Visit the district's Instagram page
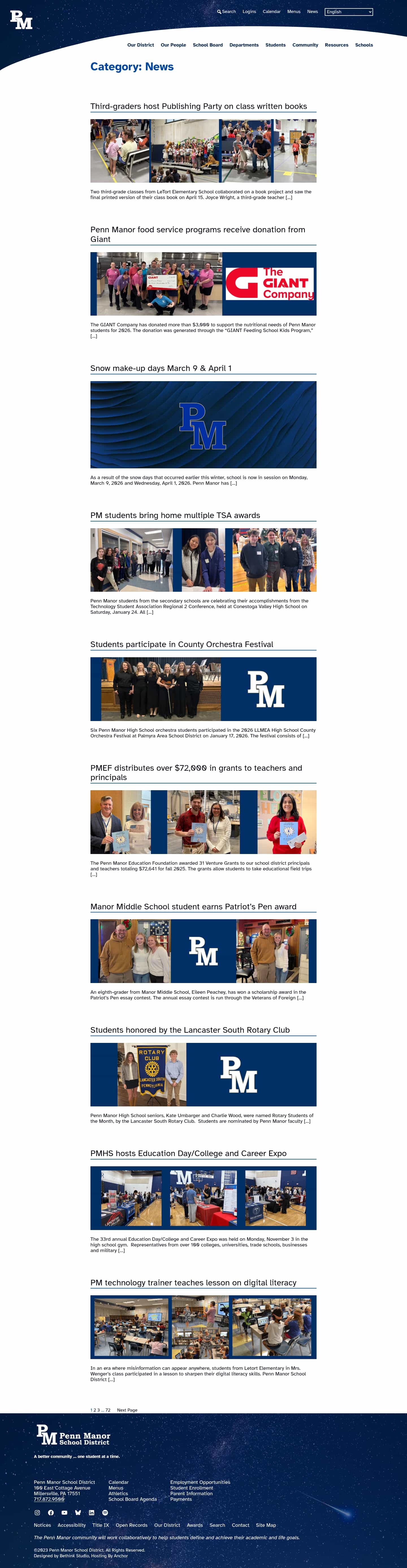Viewport: 407px width, 1568px height. (x=37, y=1513)
